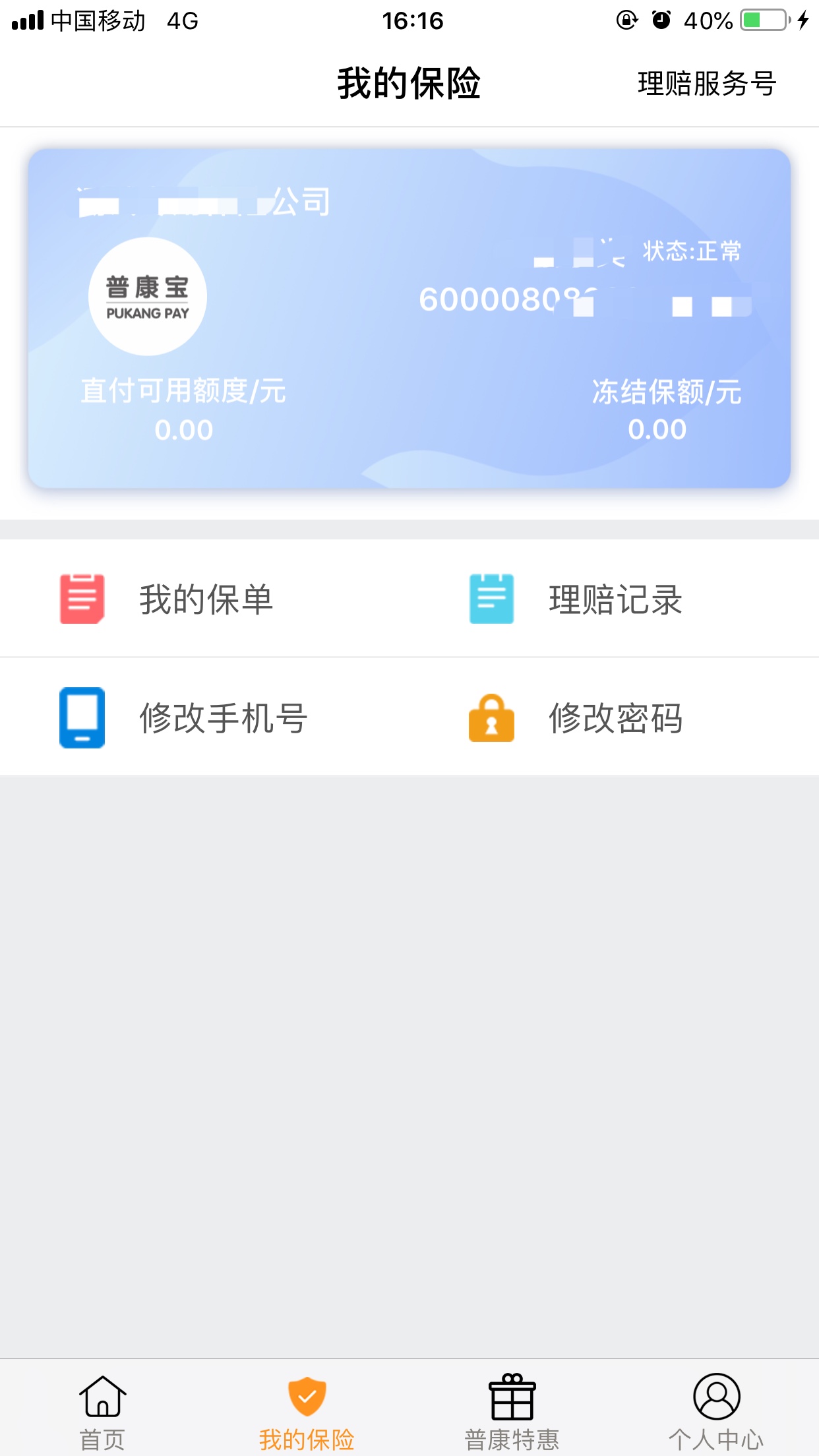The height and width of the screenshot is (1456, 819).
Task: Select the red 我的保单 document icon
Action: [x=82, y=599]
